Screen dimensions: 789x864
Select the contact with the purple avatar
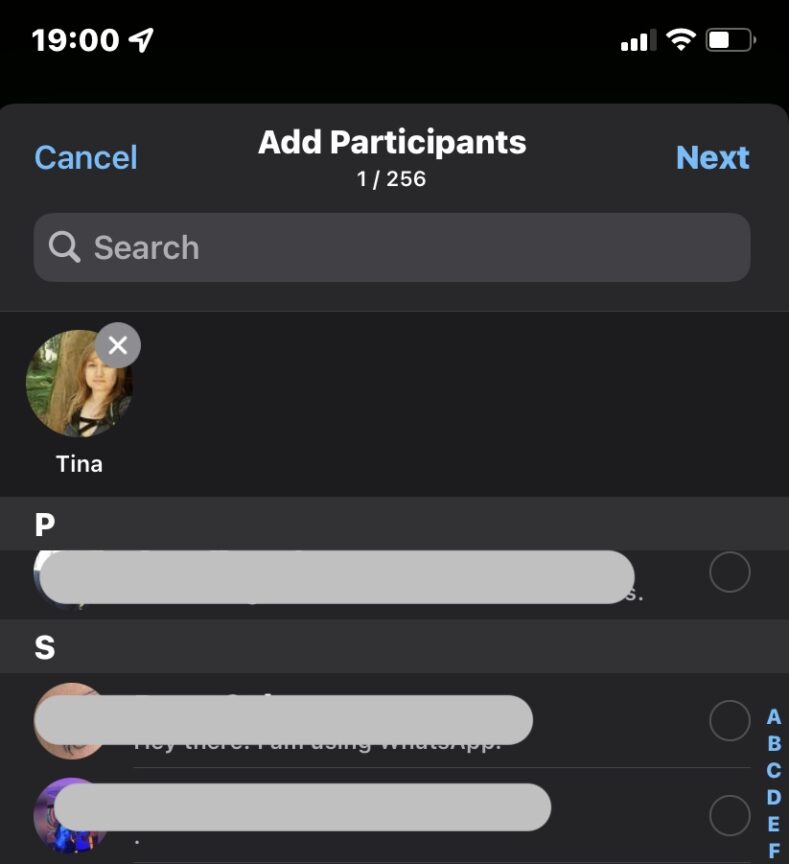[729, 815]
